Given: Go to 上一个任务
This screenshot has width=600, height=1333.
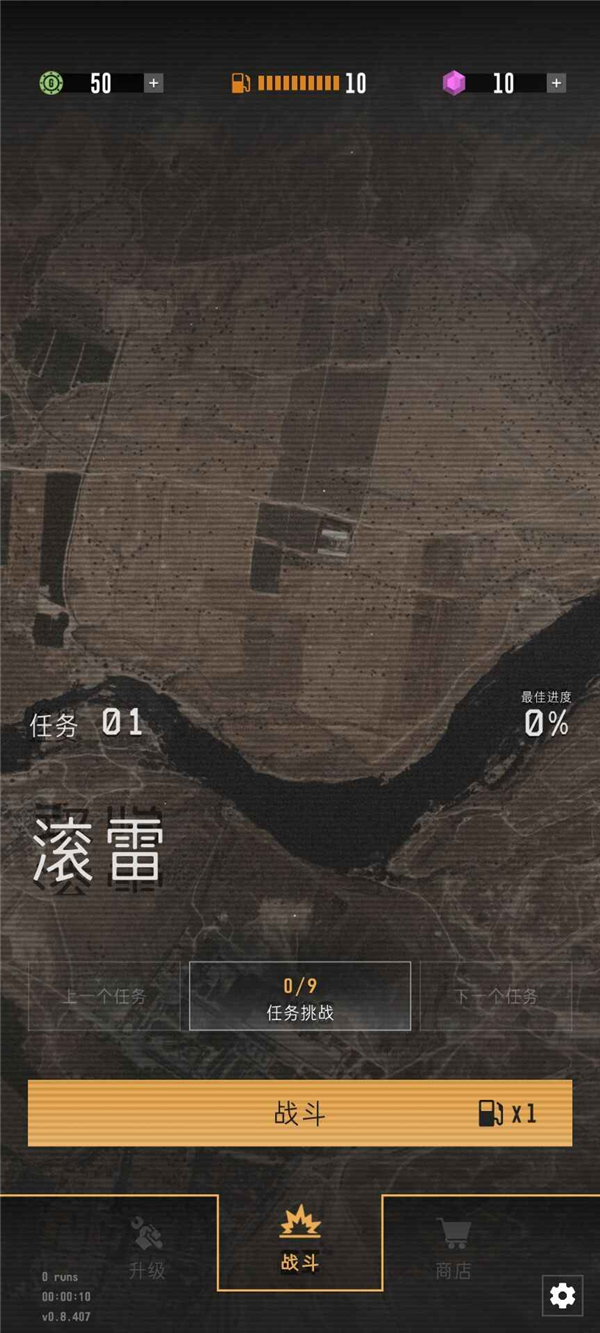Looking at the screenshot, I should [x=104, y=996].
